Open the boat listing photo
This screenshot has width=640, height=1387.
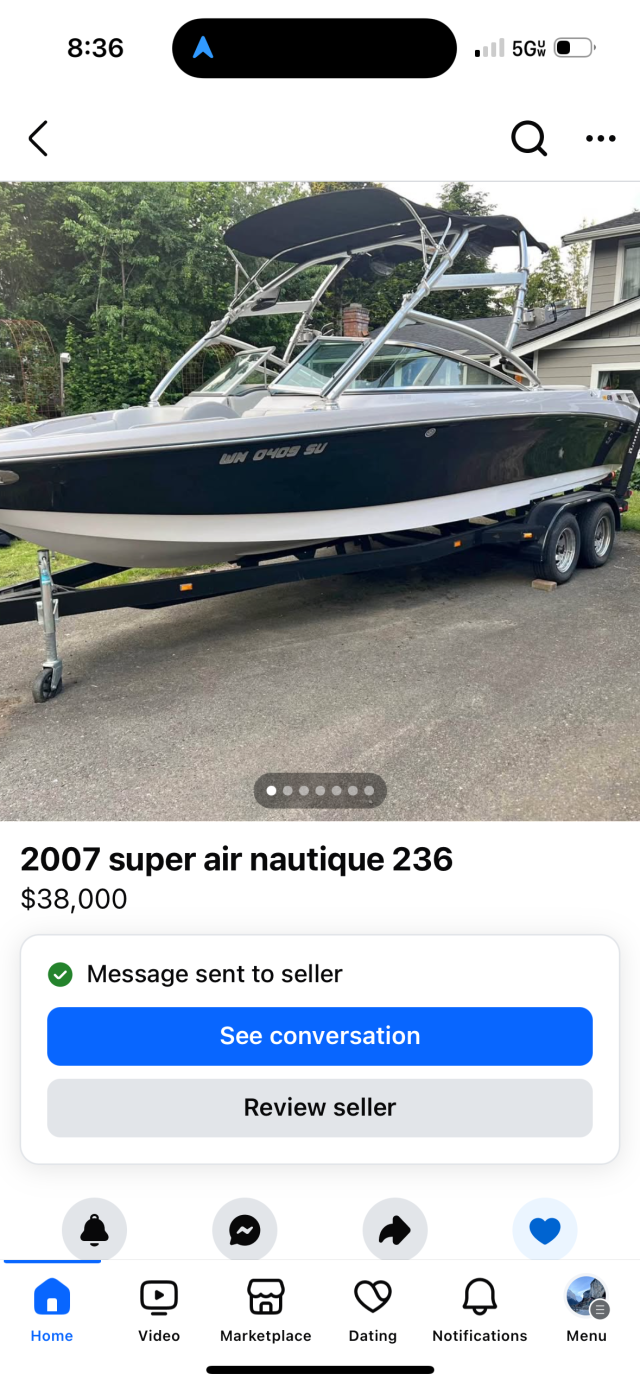coord(320,480)
